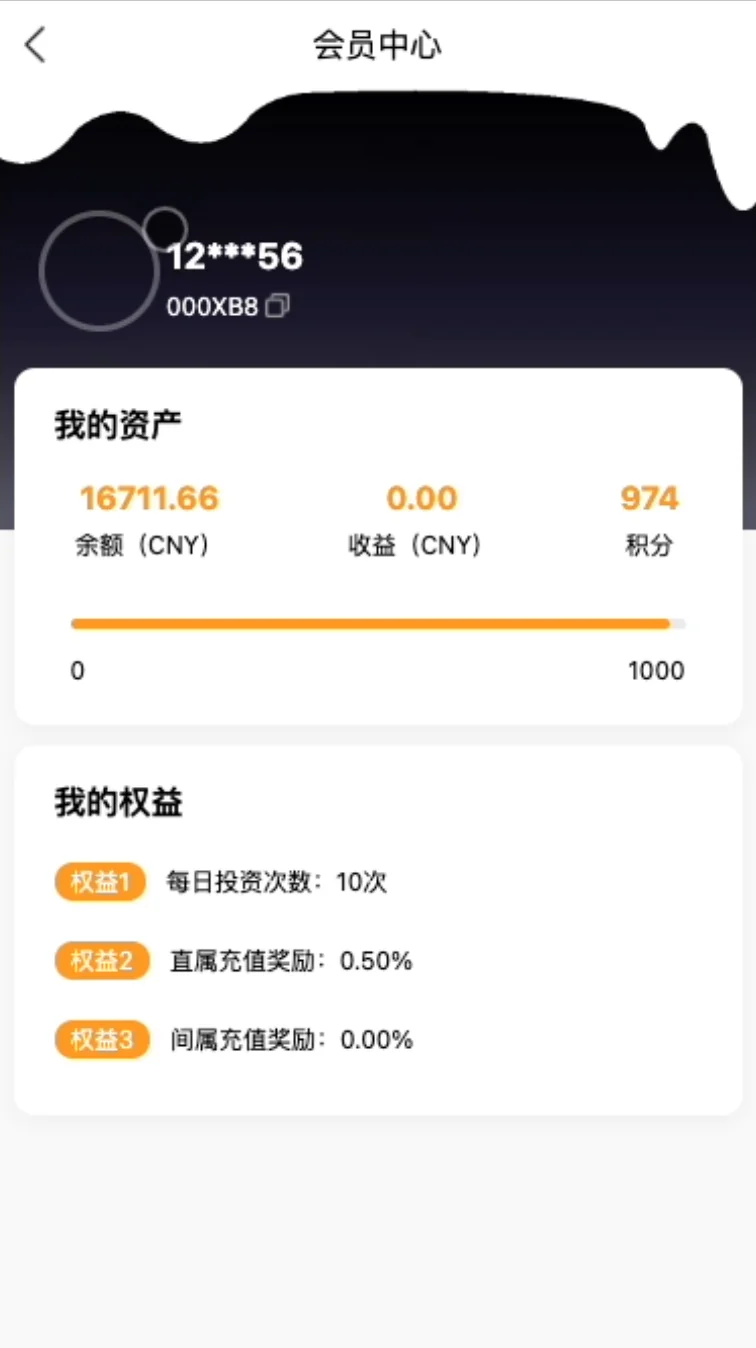Go back from the 会员中心 page
Viewport: 756px width, 1348px height.
point(36,45)
